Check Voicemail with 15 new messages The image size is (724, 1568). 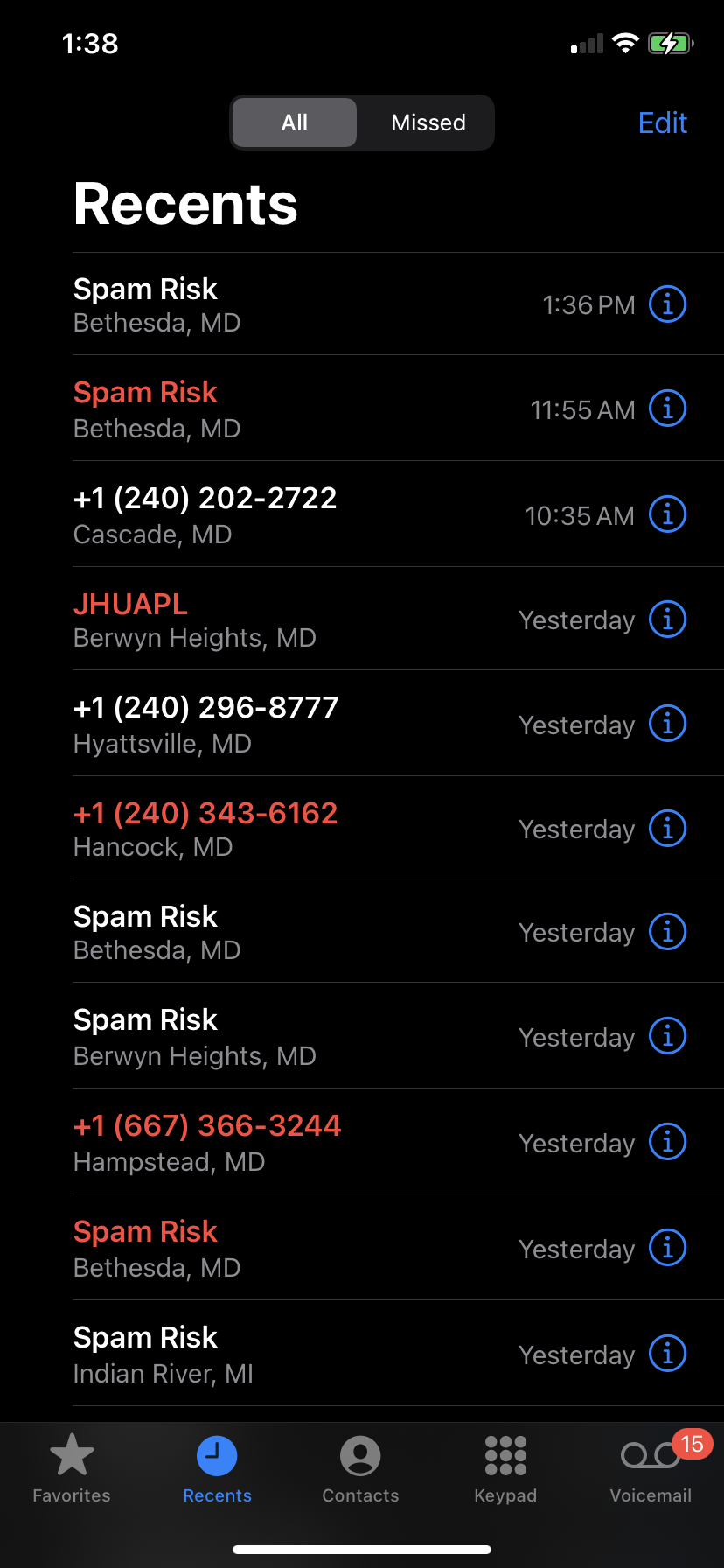651,1469
